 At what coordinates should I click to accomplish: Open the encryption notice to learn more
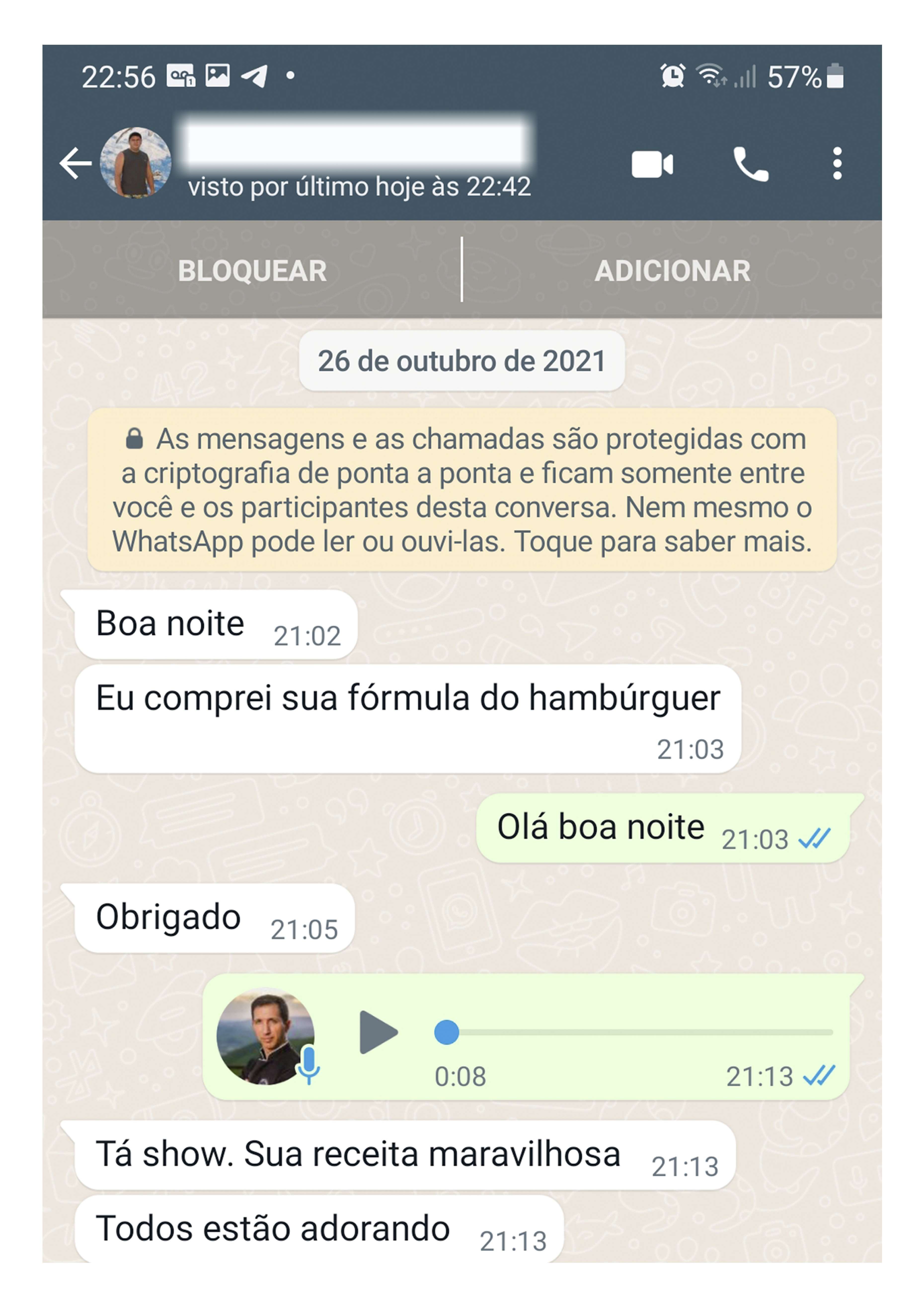462,490
